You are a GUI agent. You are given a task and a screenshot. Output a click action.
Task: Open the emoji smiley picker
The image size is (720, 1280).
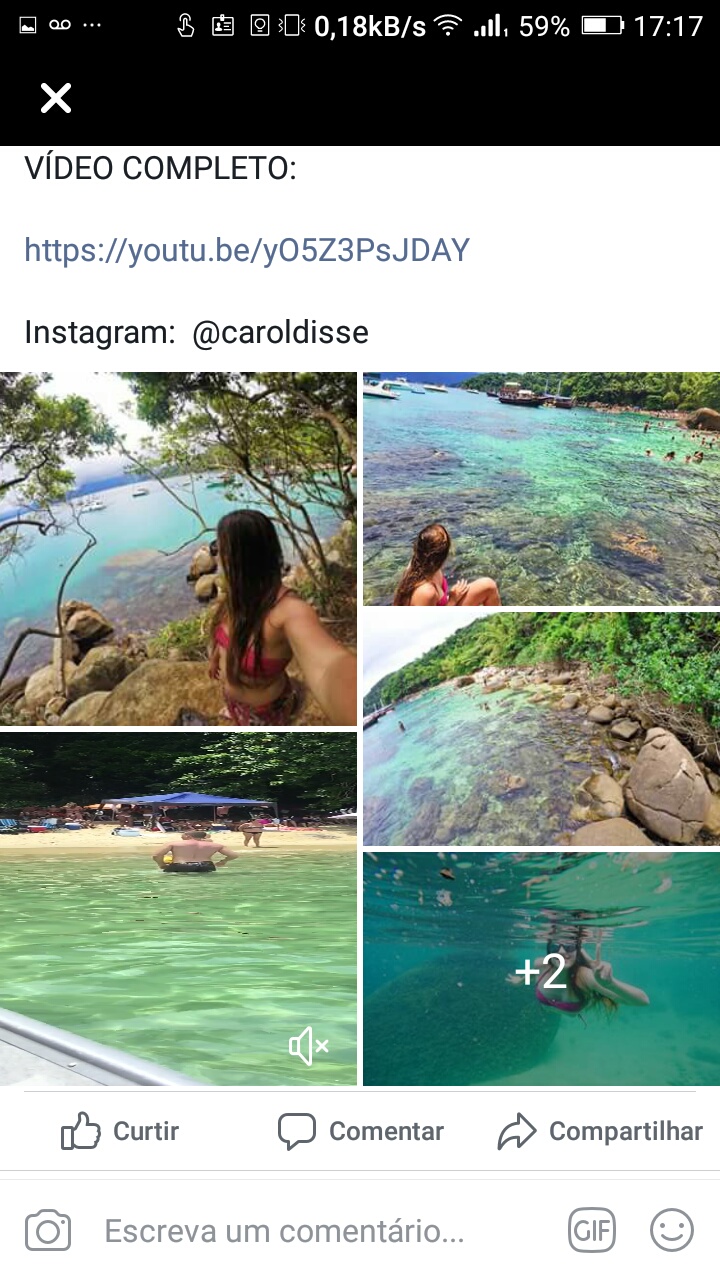672,1230
